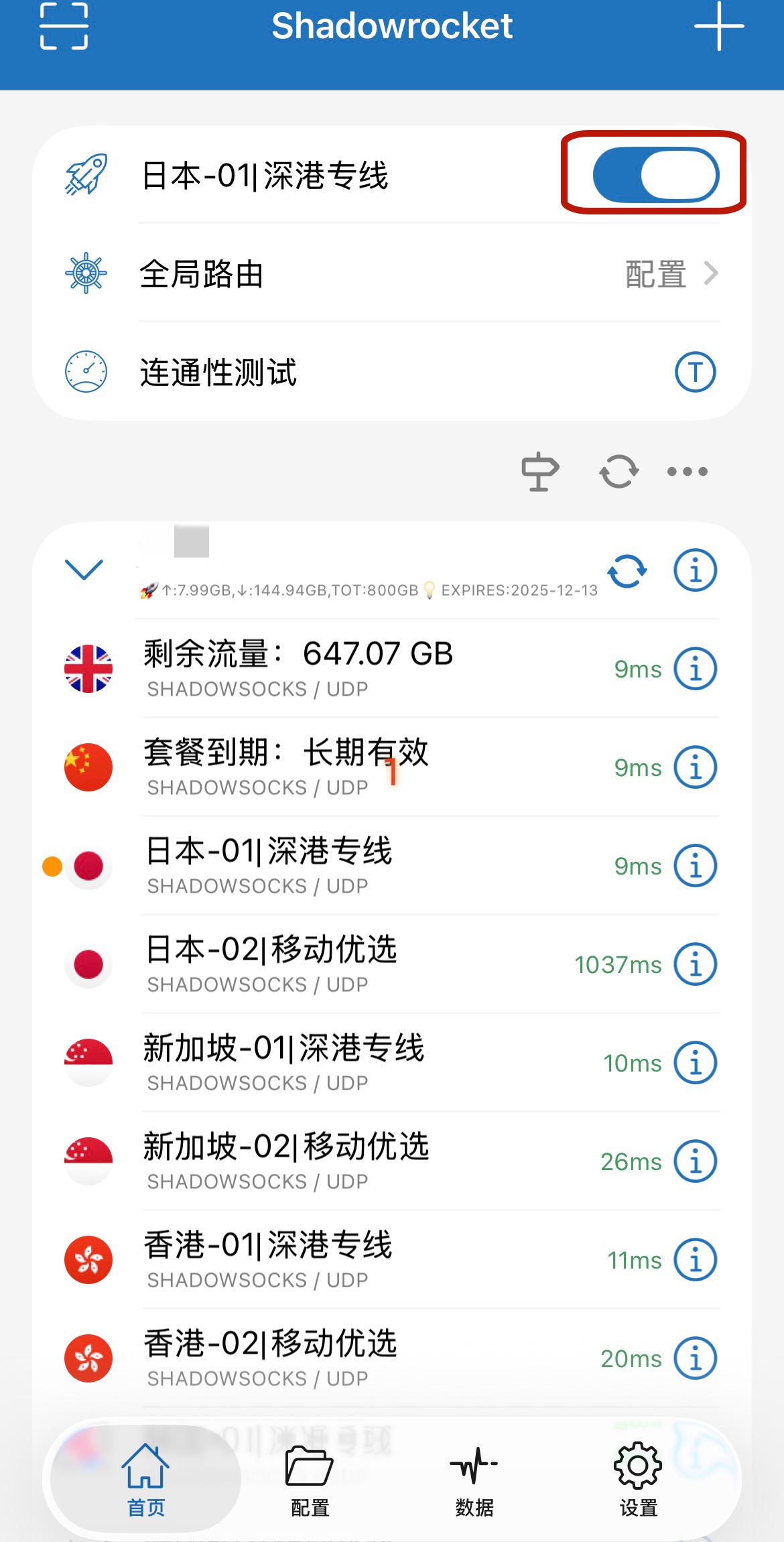
Task: Switch to the 配置 tab
Action: pyautogui.click(x=310, y=1479)
